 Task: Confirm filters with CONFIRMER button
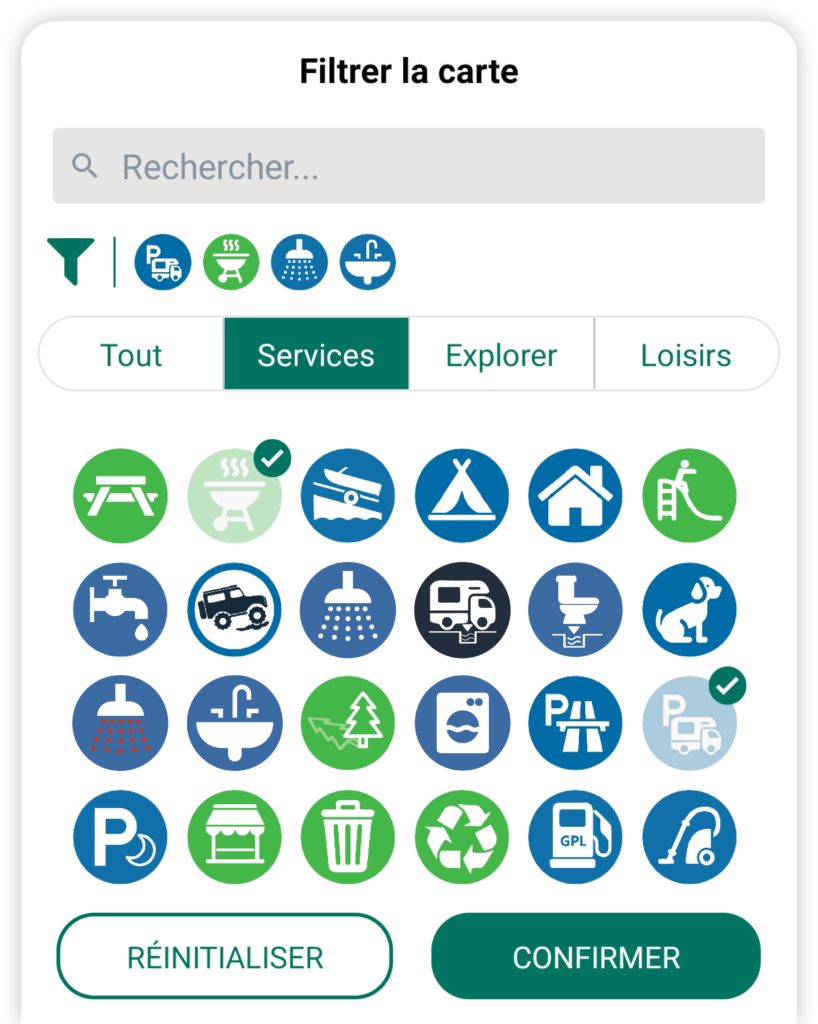pyautogui.click(x=596, y=956)
